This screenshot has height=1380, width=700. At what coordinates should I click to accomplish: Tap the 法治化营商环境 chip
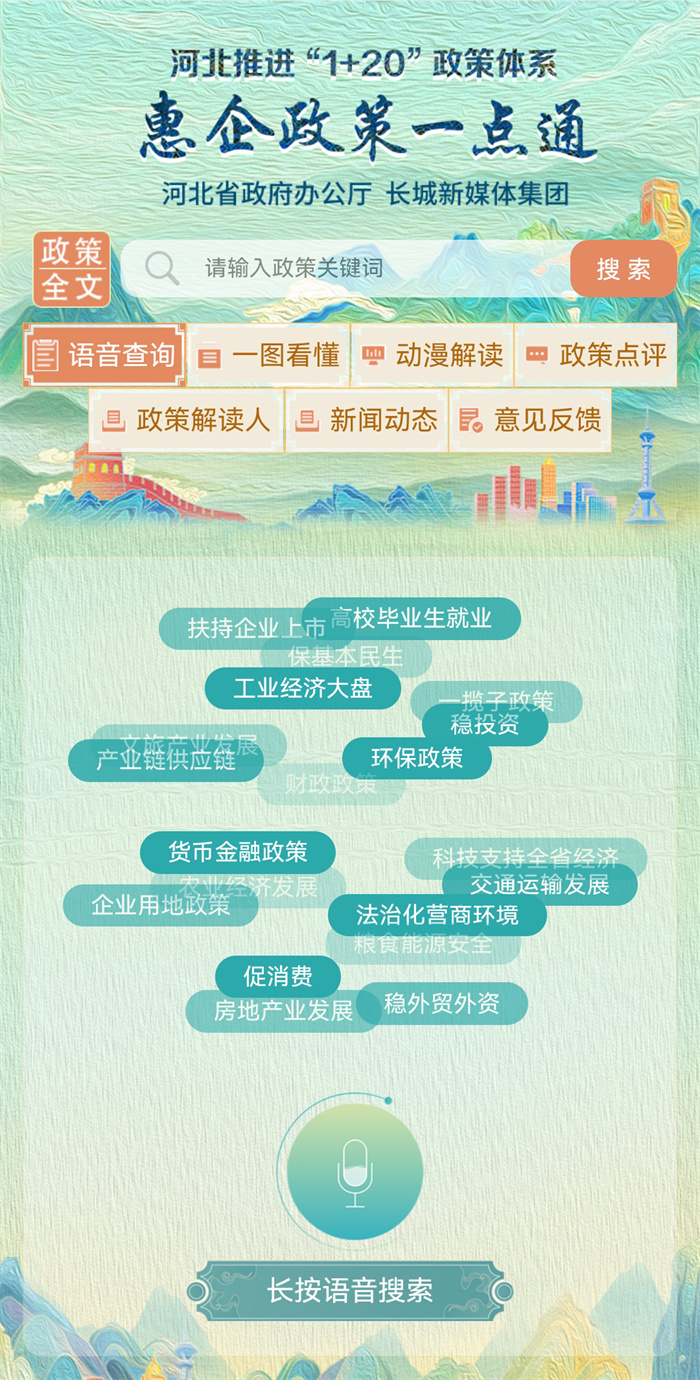(437, 915)
